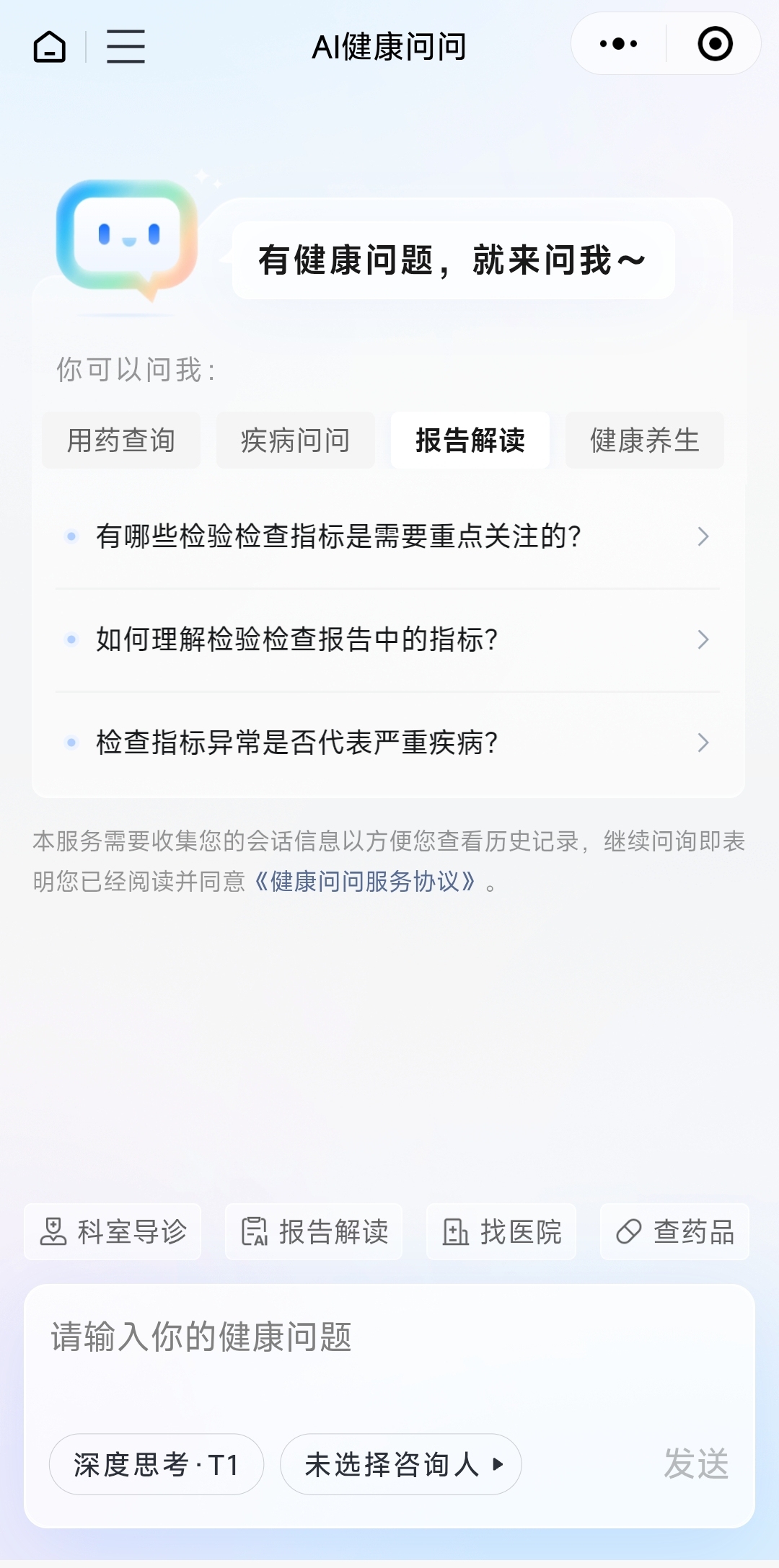Switch to the 用药查询 tab
The height and width of the screenshot is (1568, 779).
tap(121, 440)
